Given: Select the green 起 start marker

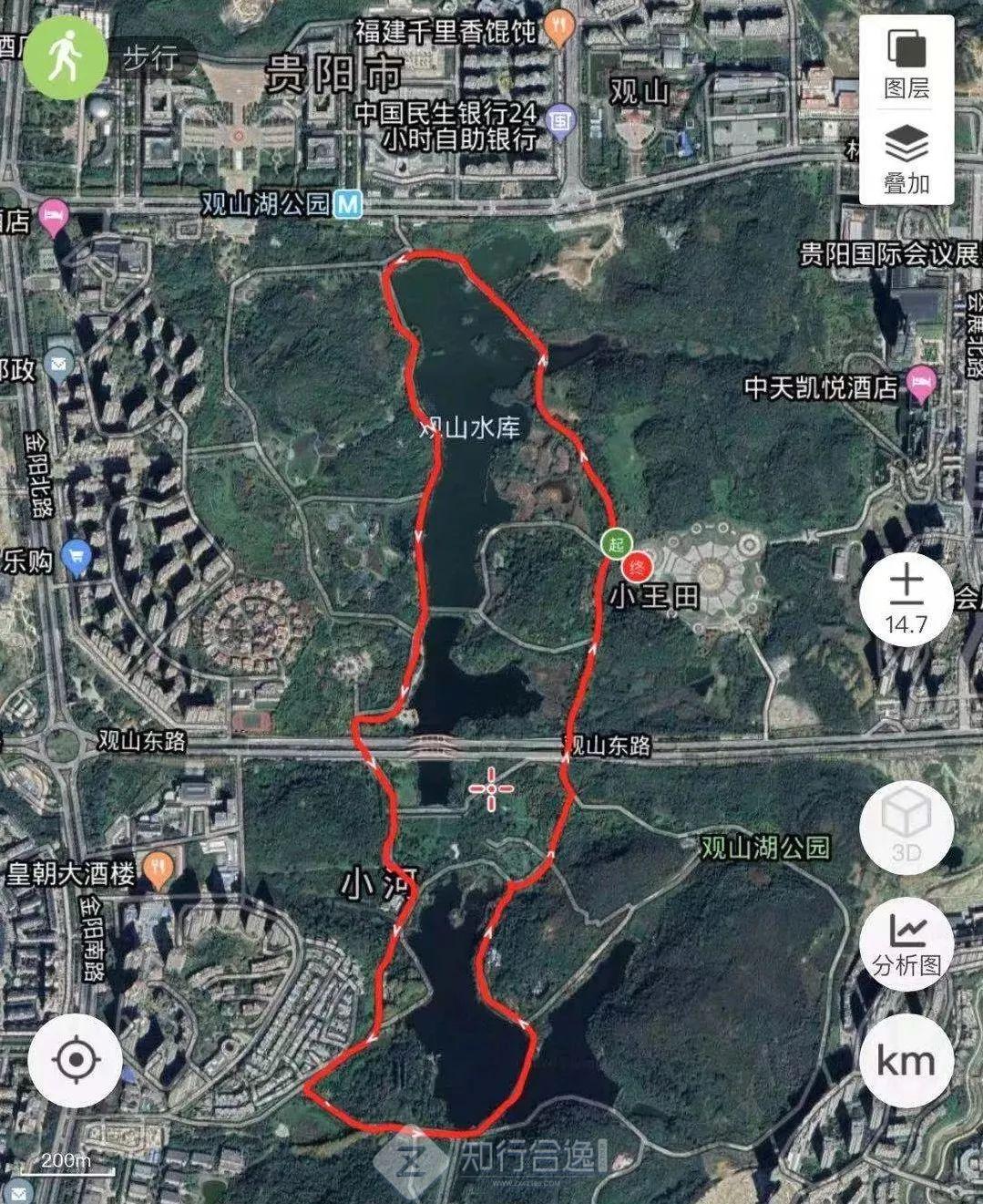Looking at the screenshot, I should pos(617,544).
